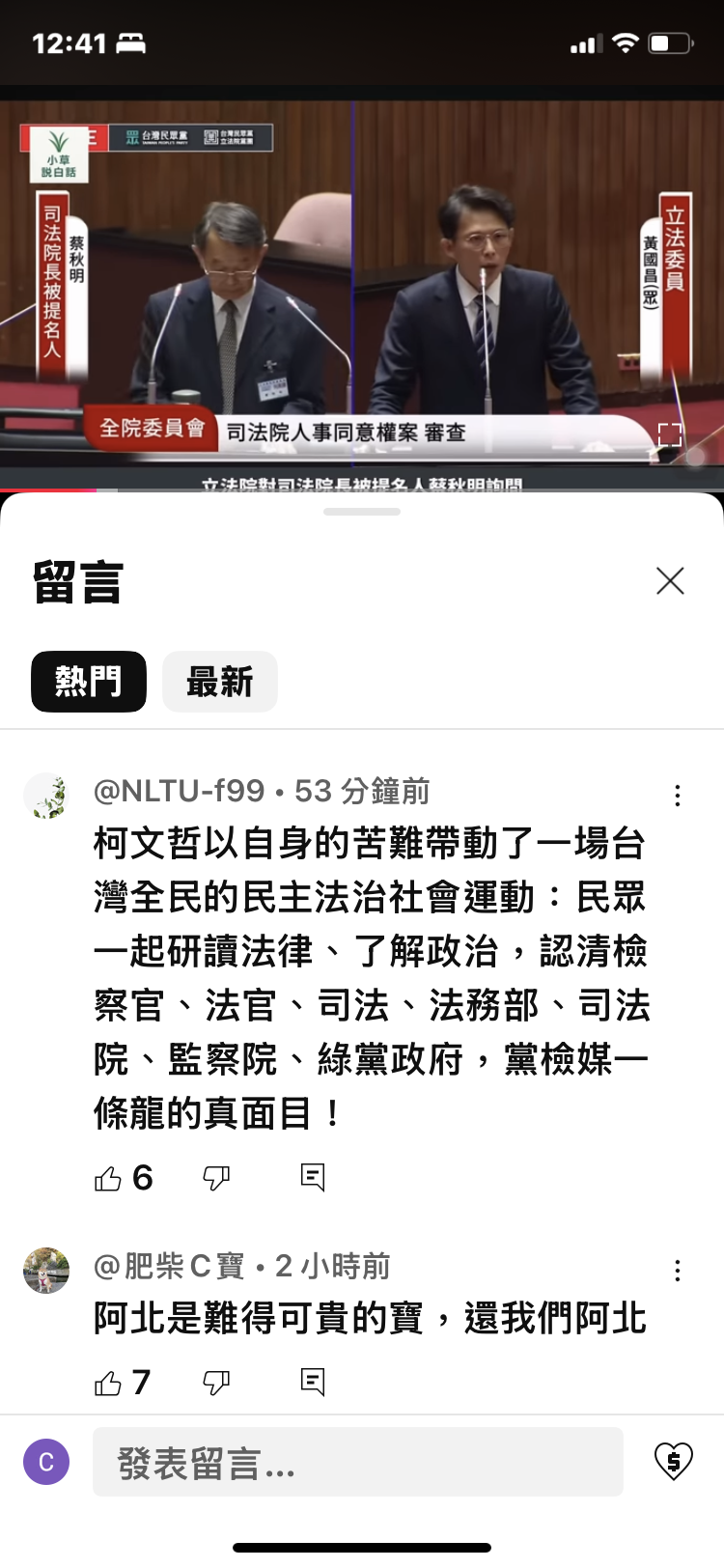Open options menu for @肥柴C寶's comment
724x1568 pixels.
tap(678, 1271)
